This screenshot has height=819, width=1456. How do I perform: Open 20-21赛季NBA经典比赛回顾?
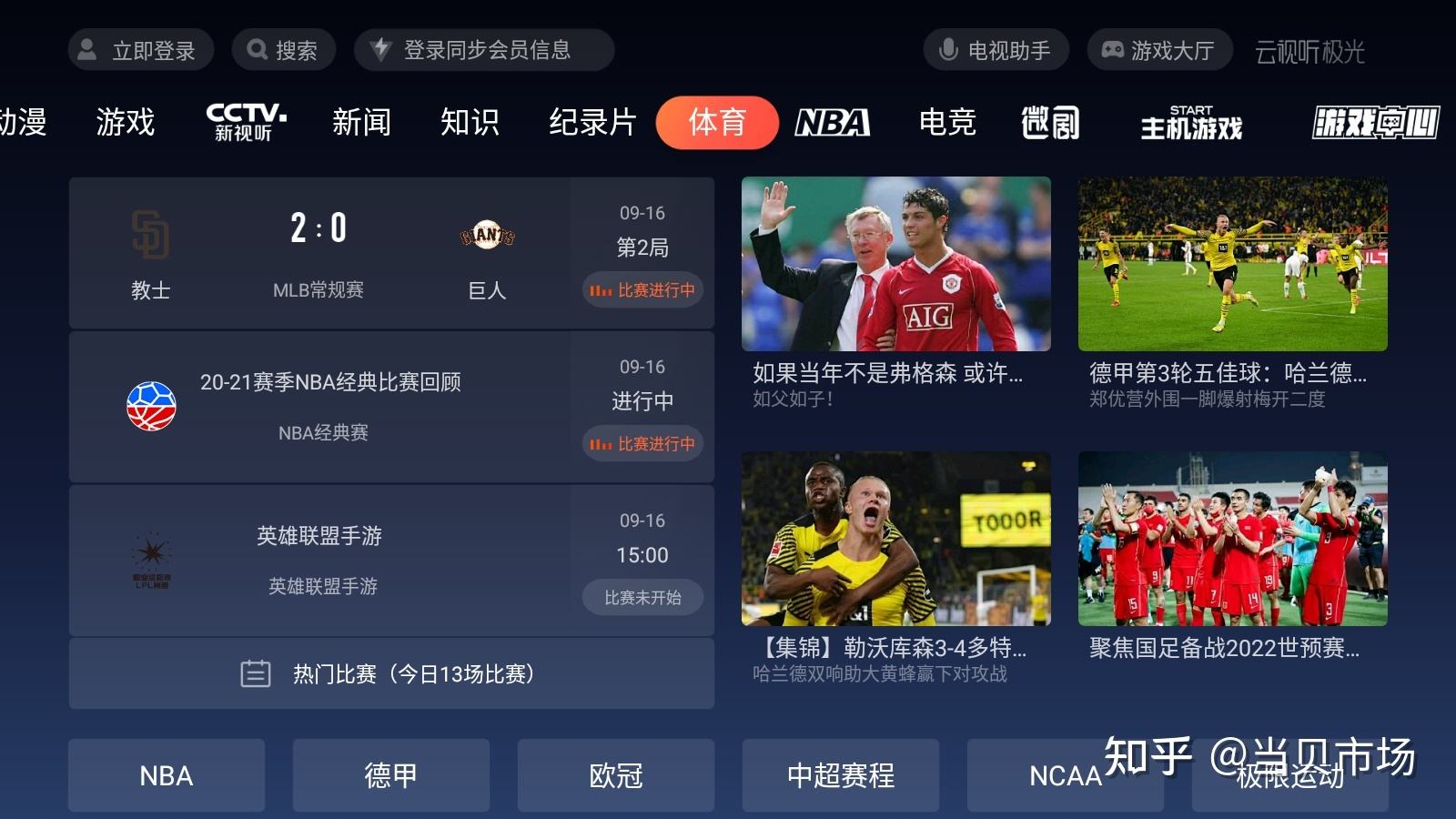click(x=391, y=407)
